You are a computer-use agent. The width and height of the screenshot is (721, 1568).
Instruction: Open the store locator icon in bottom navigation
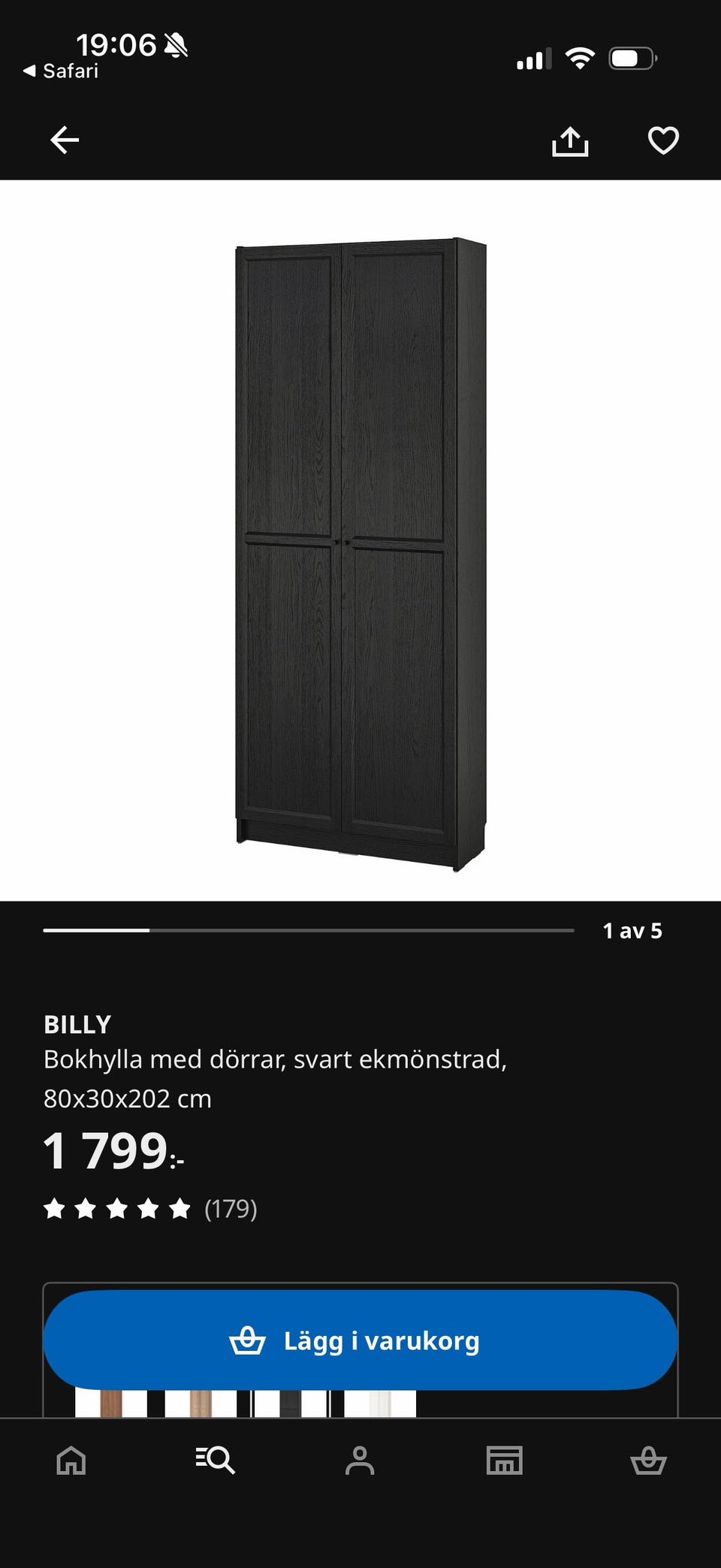pyautogui.click(x=505, y=1461)
